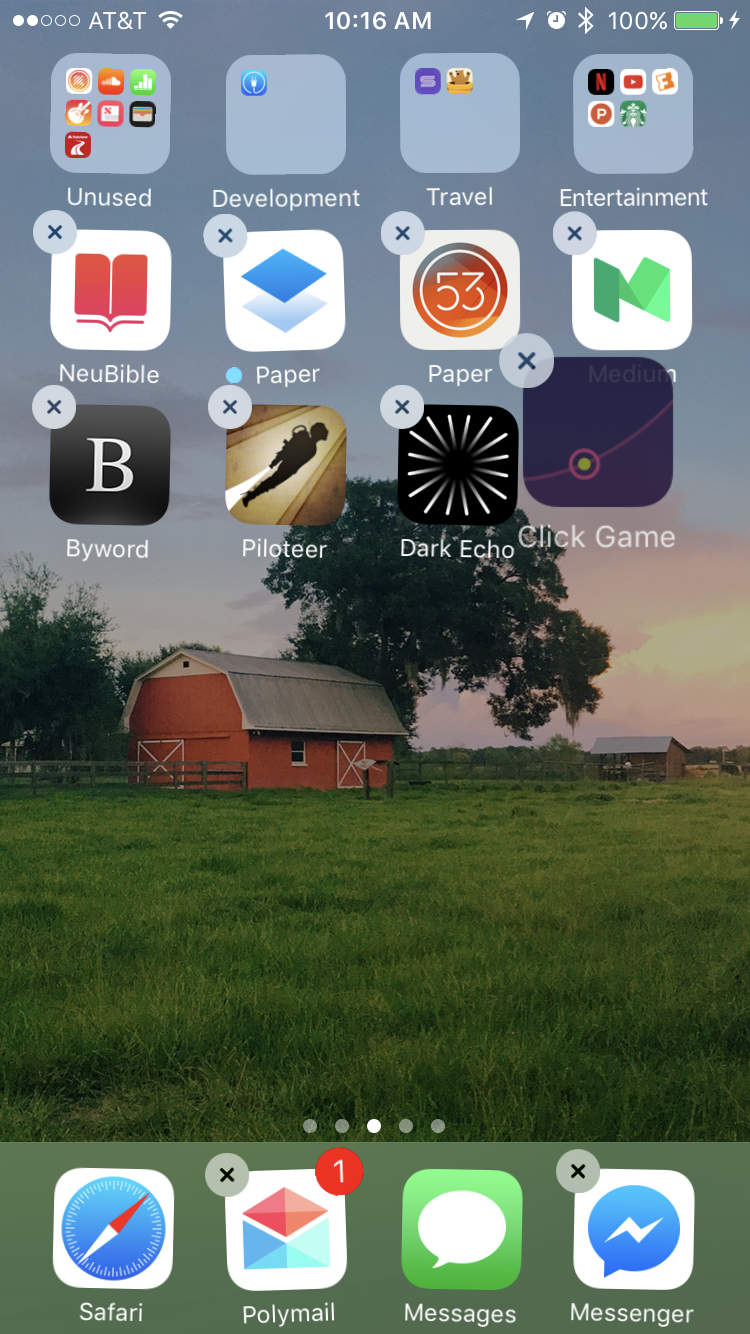Launch Facebook Messenger from the dock

tap(632, 1230)
